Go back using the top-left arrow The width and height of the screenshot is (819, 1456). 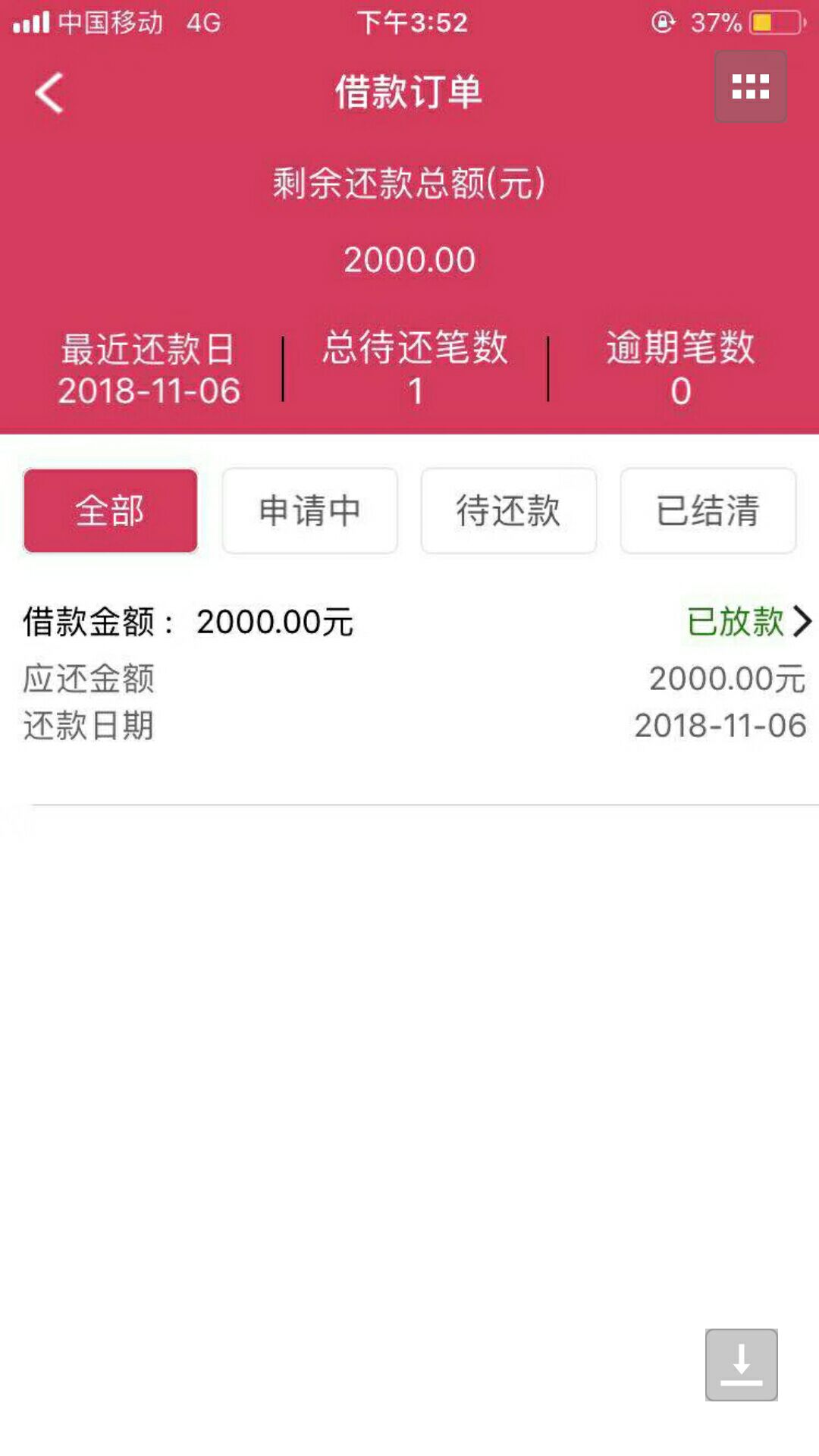[49, 93]
